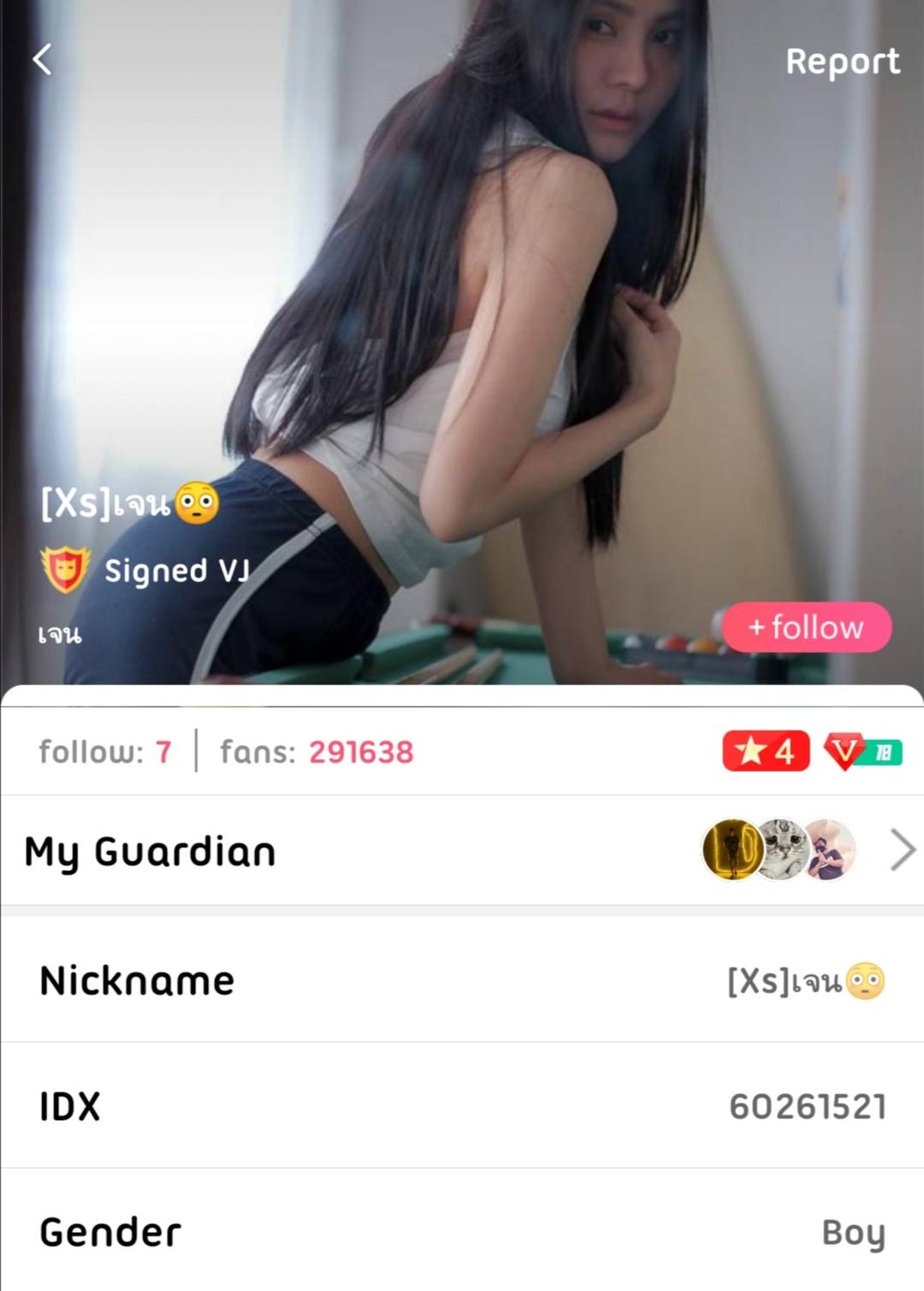Report this profile

842,62
